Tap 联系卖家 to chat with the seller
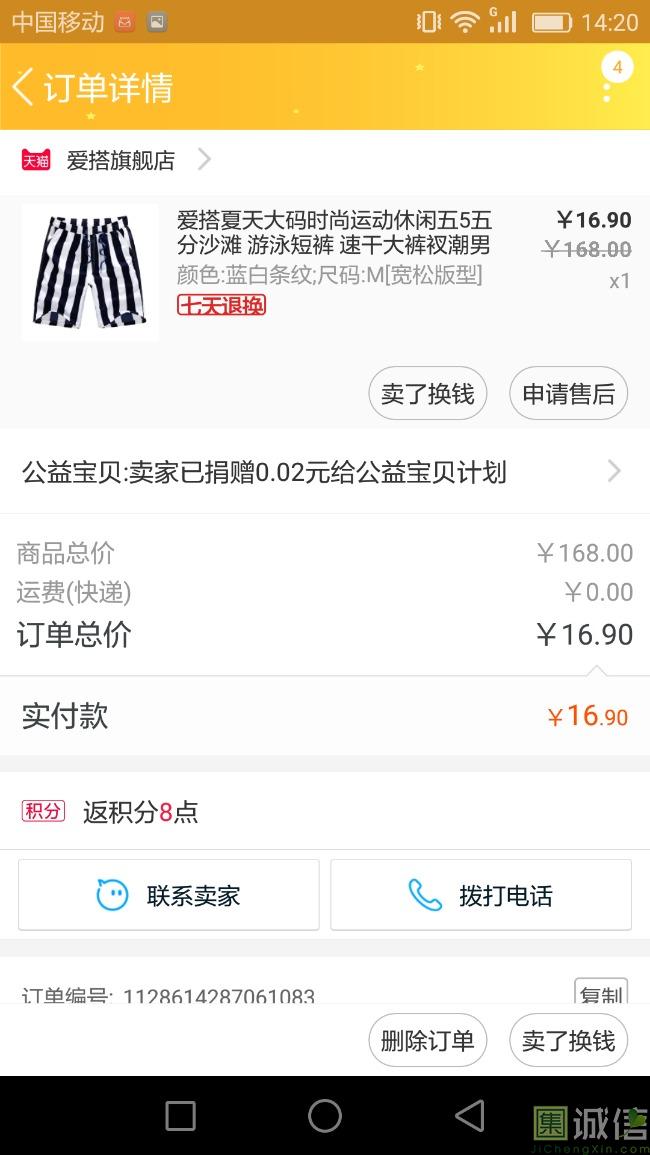This screenshot has width=650, height=1155. (x=169, y=895)
